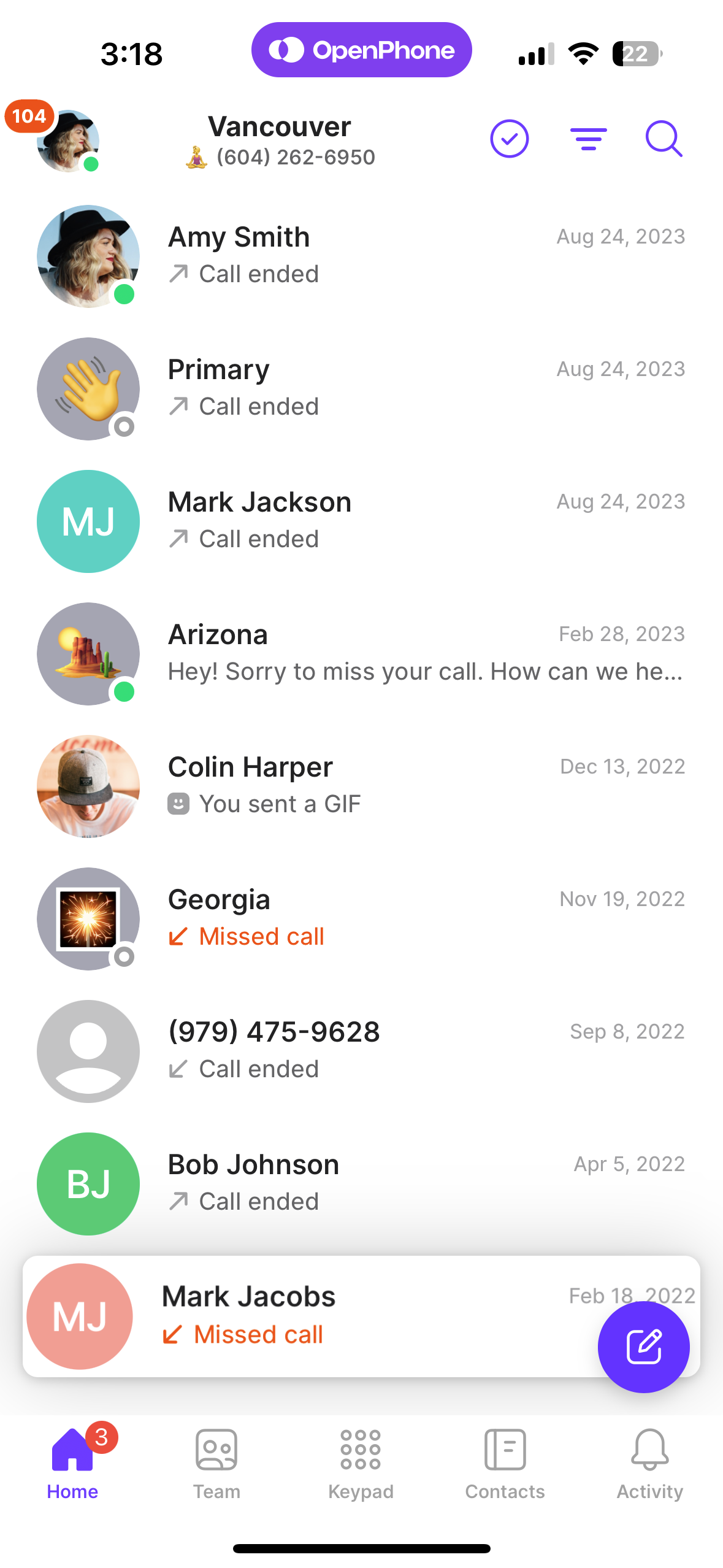
Task: Open Mark Jackson's conversation
Action: click(362, 521)
